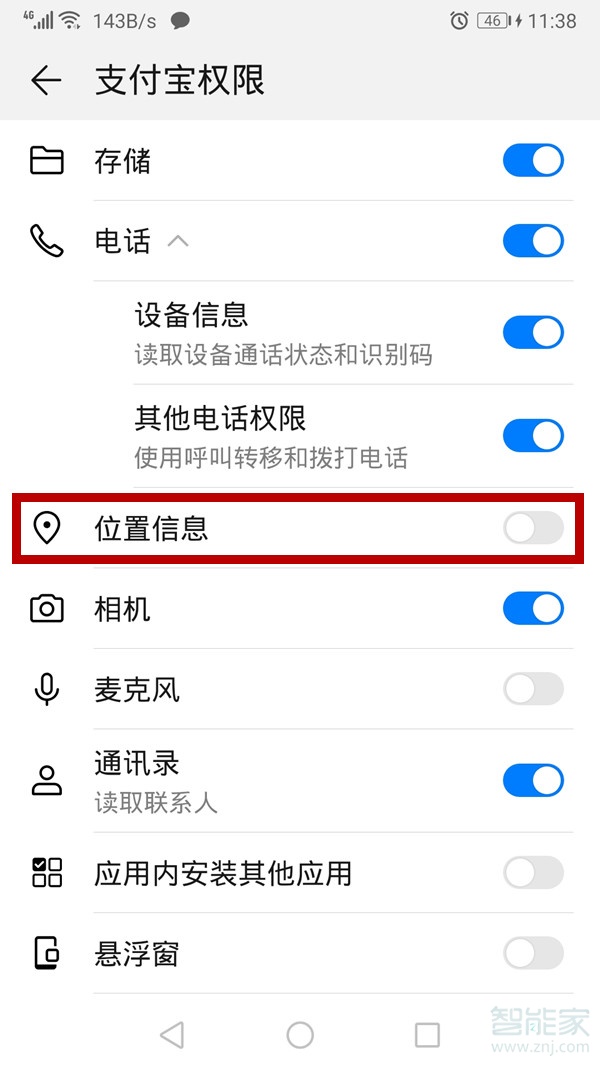The height and width of the screenshot is (1066, 600).
Task: Go back from 支付宝权限 page
Action: (46, 81)
